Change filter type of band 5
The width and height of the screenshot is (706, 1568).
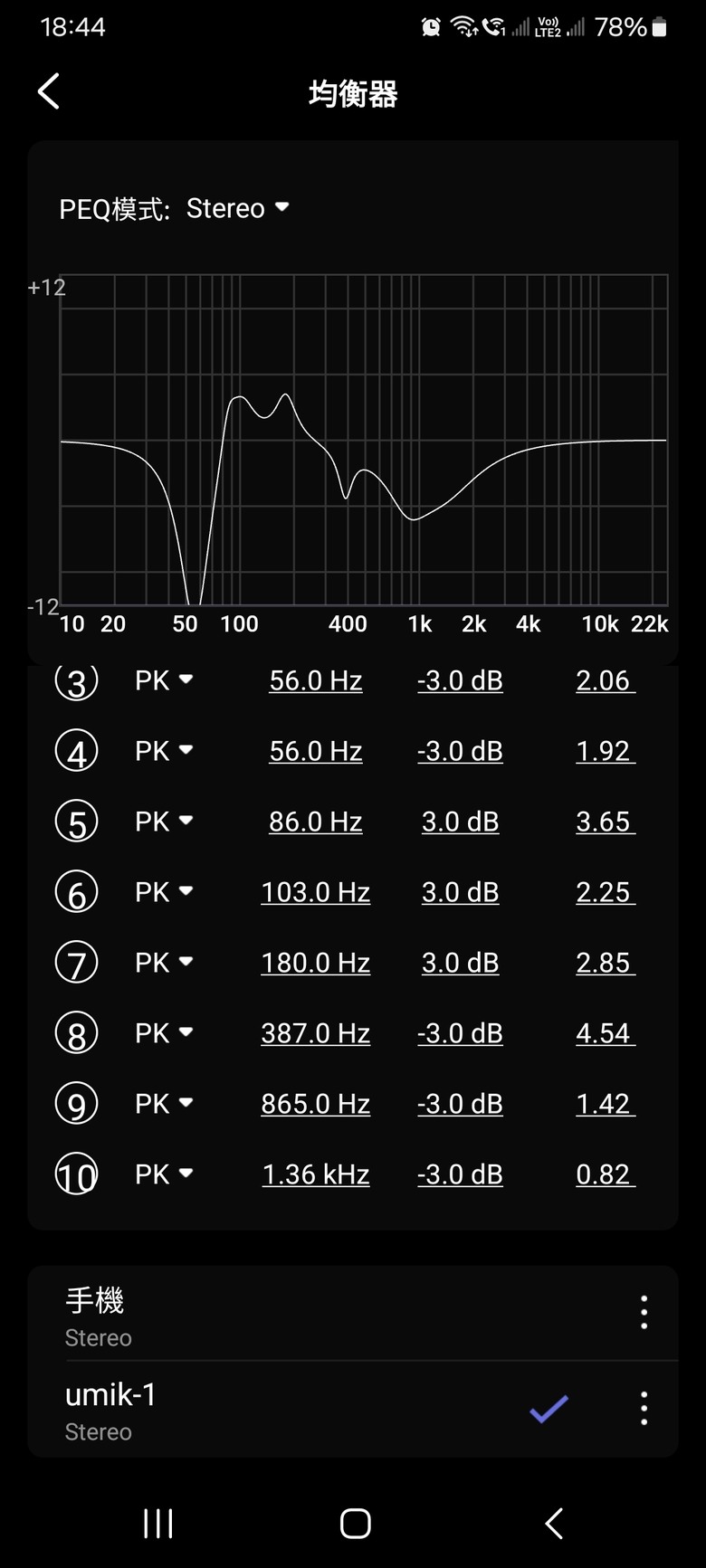164,822
